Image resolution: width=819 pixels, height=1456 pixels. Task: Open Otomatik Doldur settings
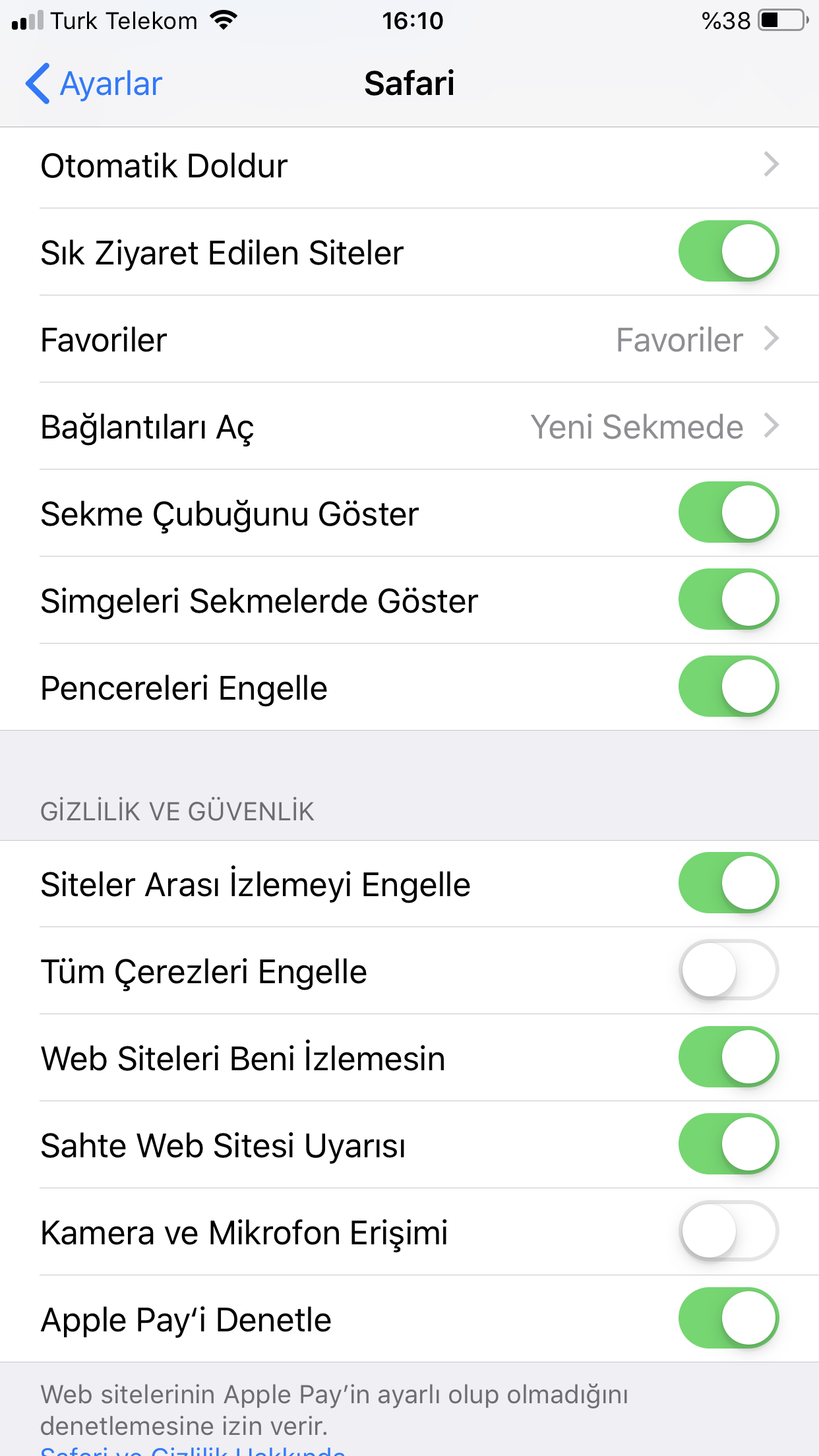(409, 166)
